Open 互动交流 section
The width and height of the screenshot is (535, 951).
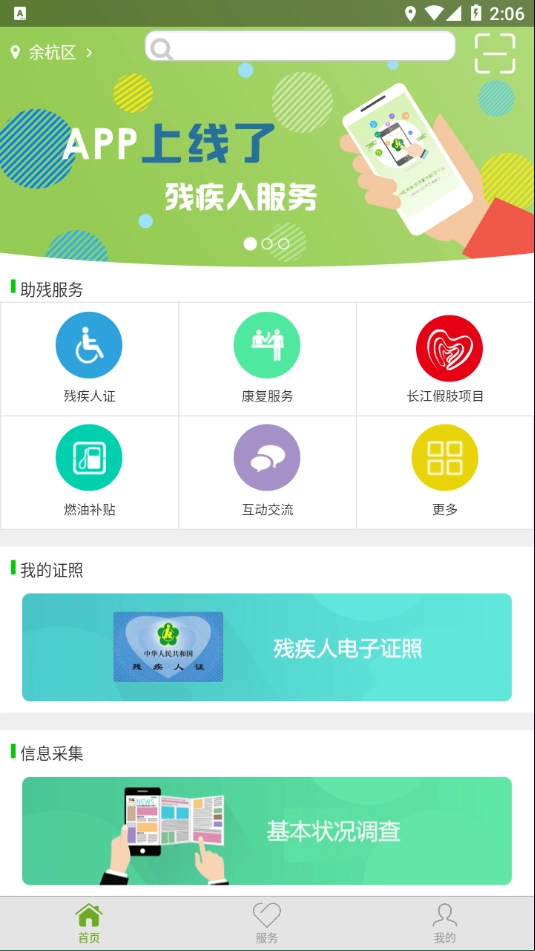[x=267, y=472]
